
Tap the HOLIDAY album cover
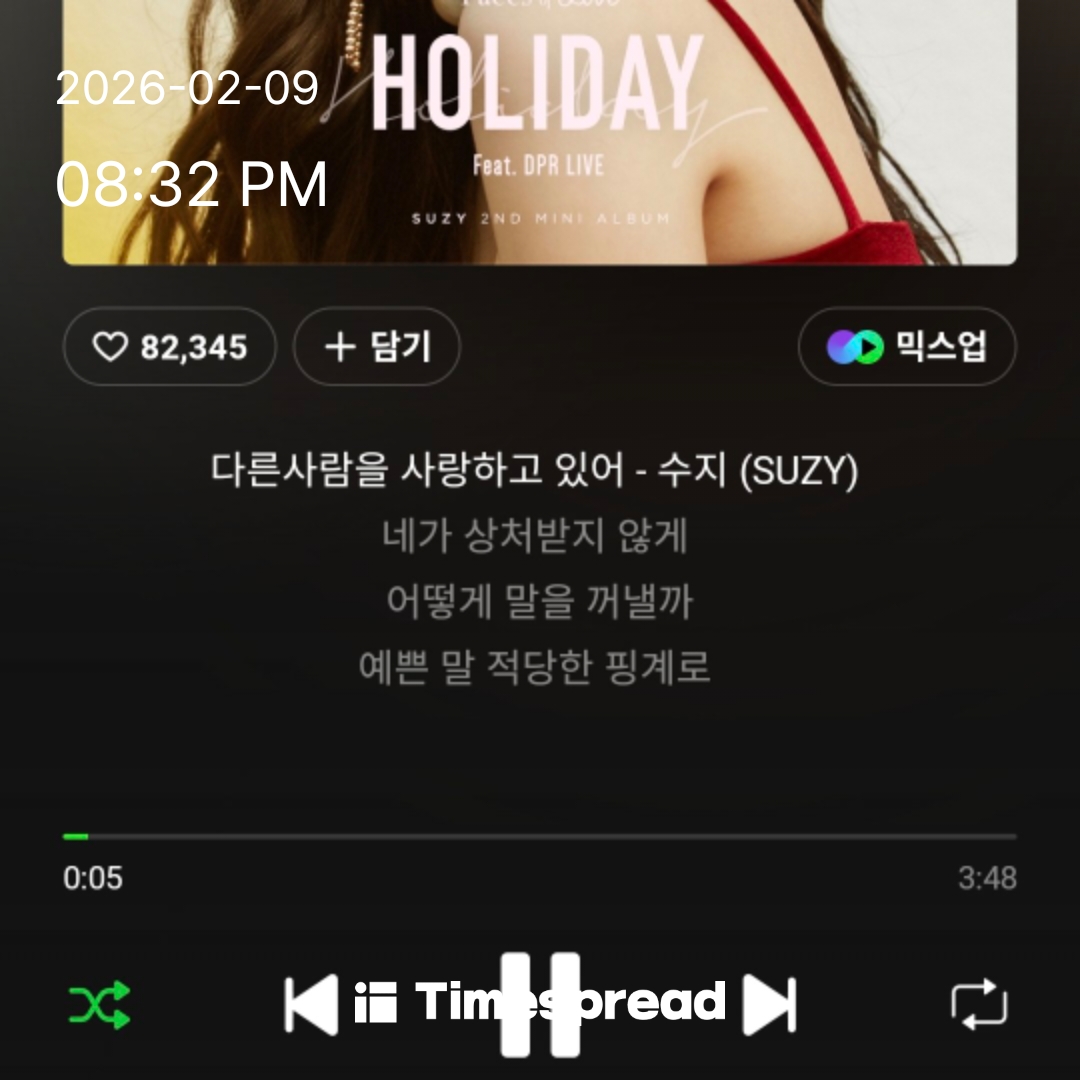point(540,130)
